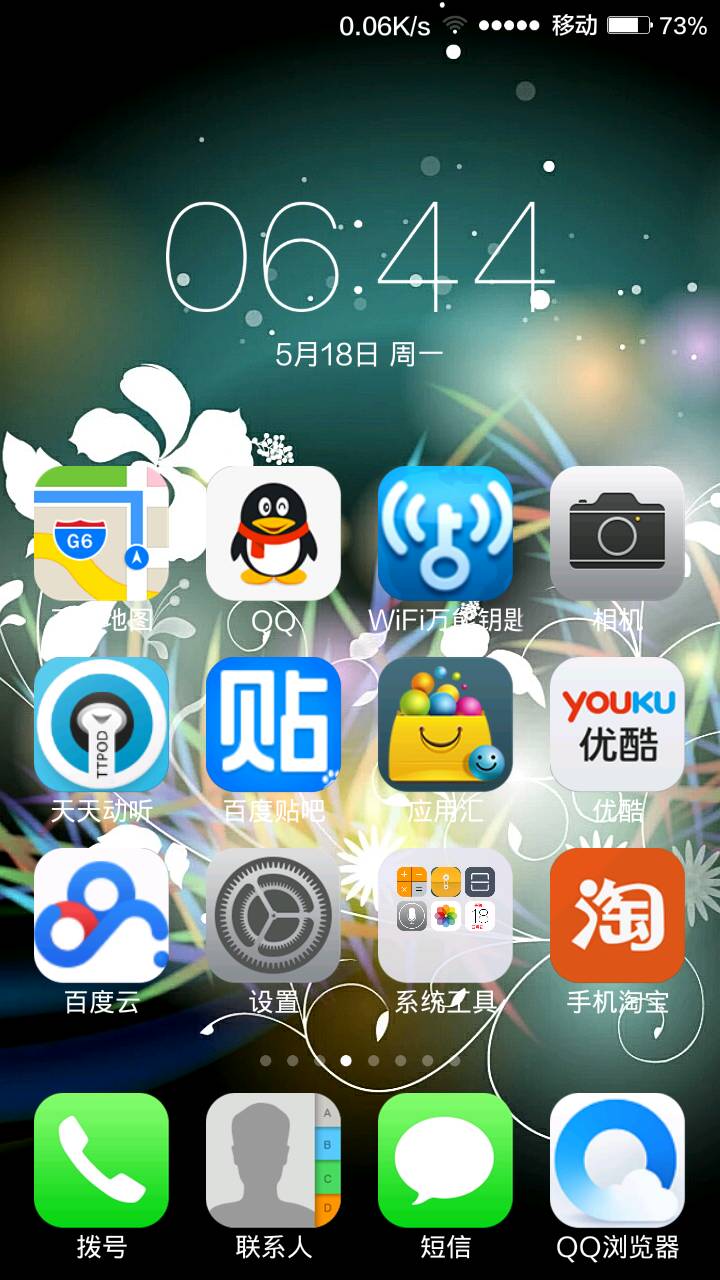Launch 天天动听 music player
The width and height of the screenshot is (720, 1280).
point(101,724)
